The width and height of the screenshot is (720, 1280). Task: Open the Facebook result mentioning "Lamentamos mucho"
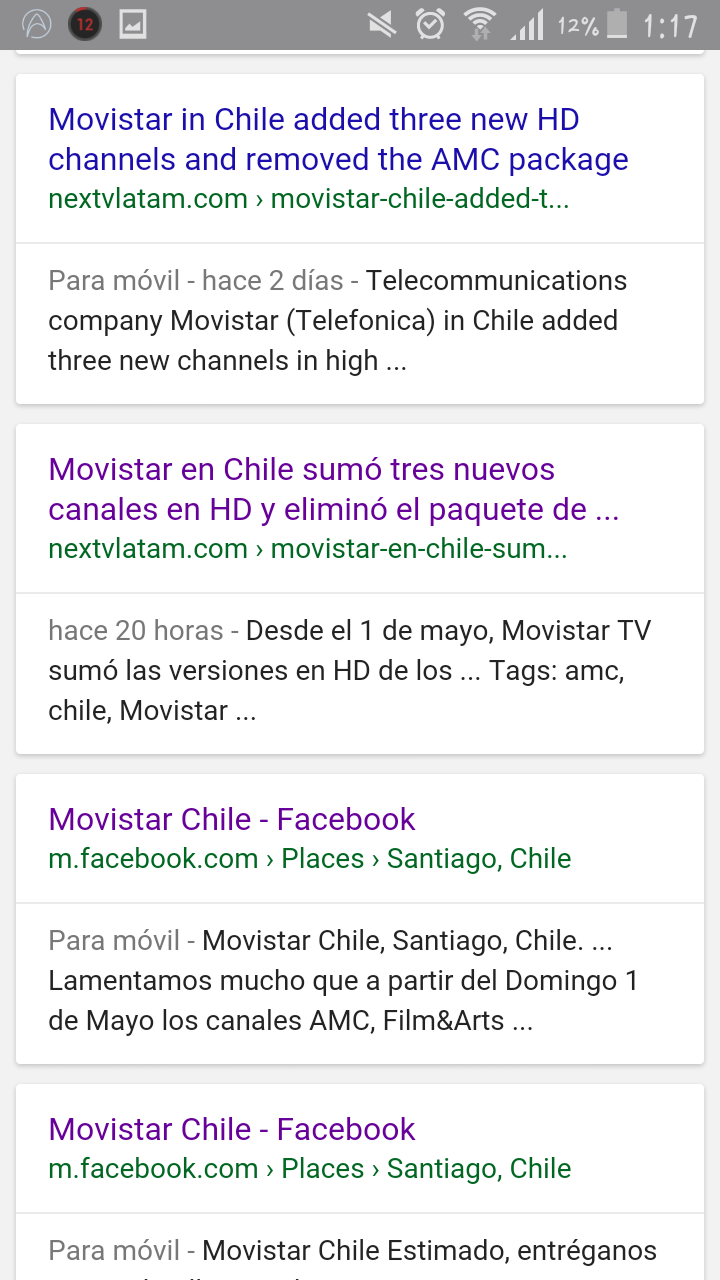232,819
